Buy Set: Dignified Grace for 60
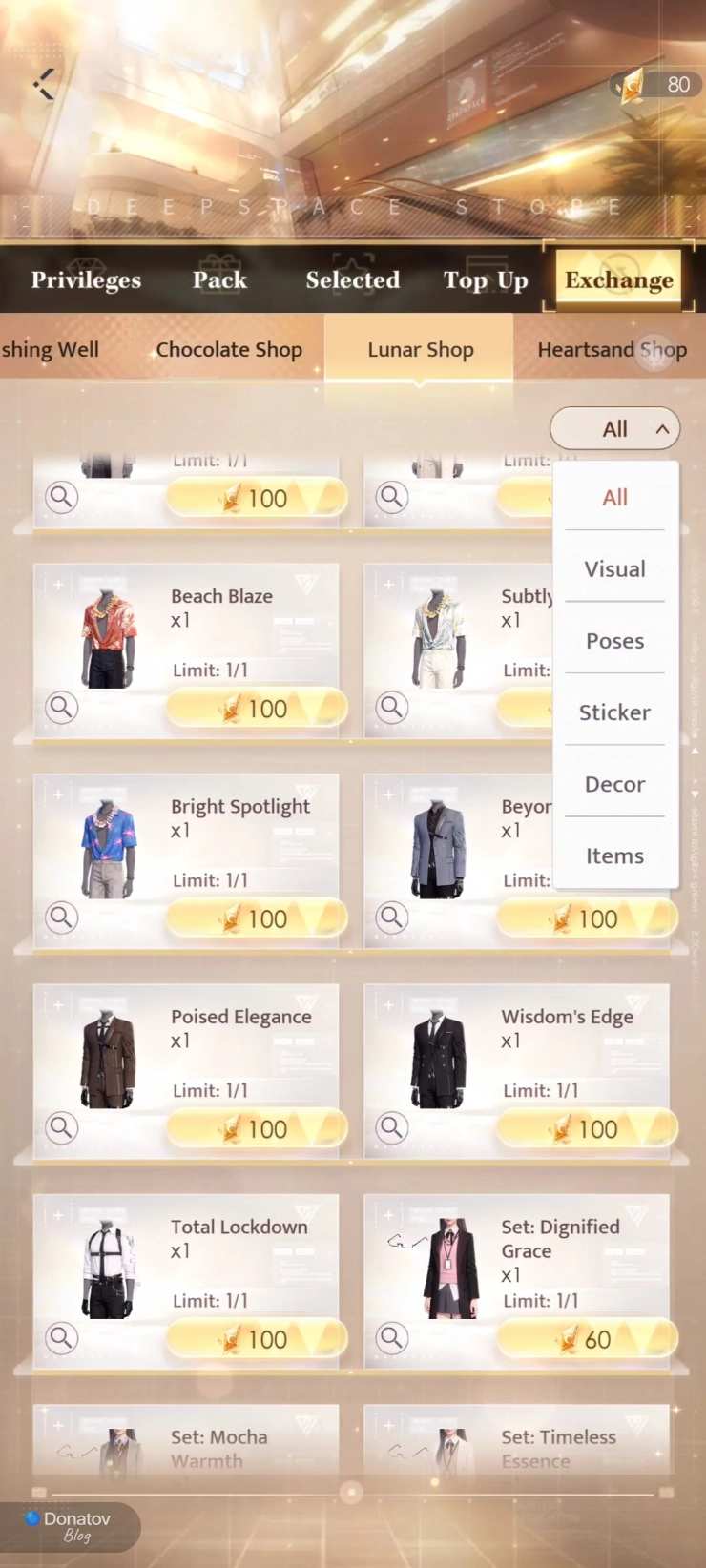Screen dimensions: 706x1568 point(586,1339)
